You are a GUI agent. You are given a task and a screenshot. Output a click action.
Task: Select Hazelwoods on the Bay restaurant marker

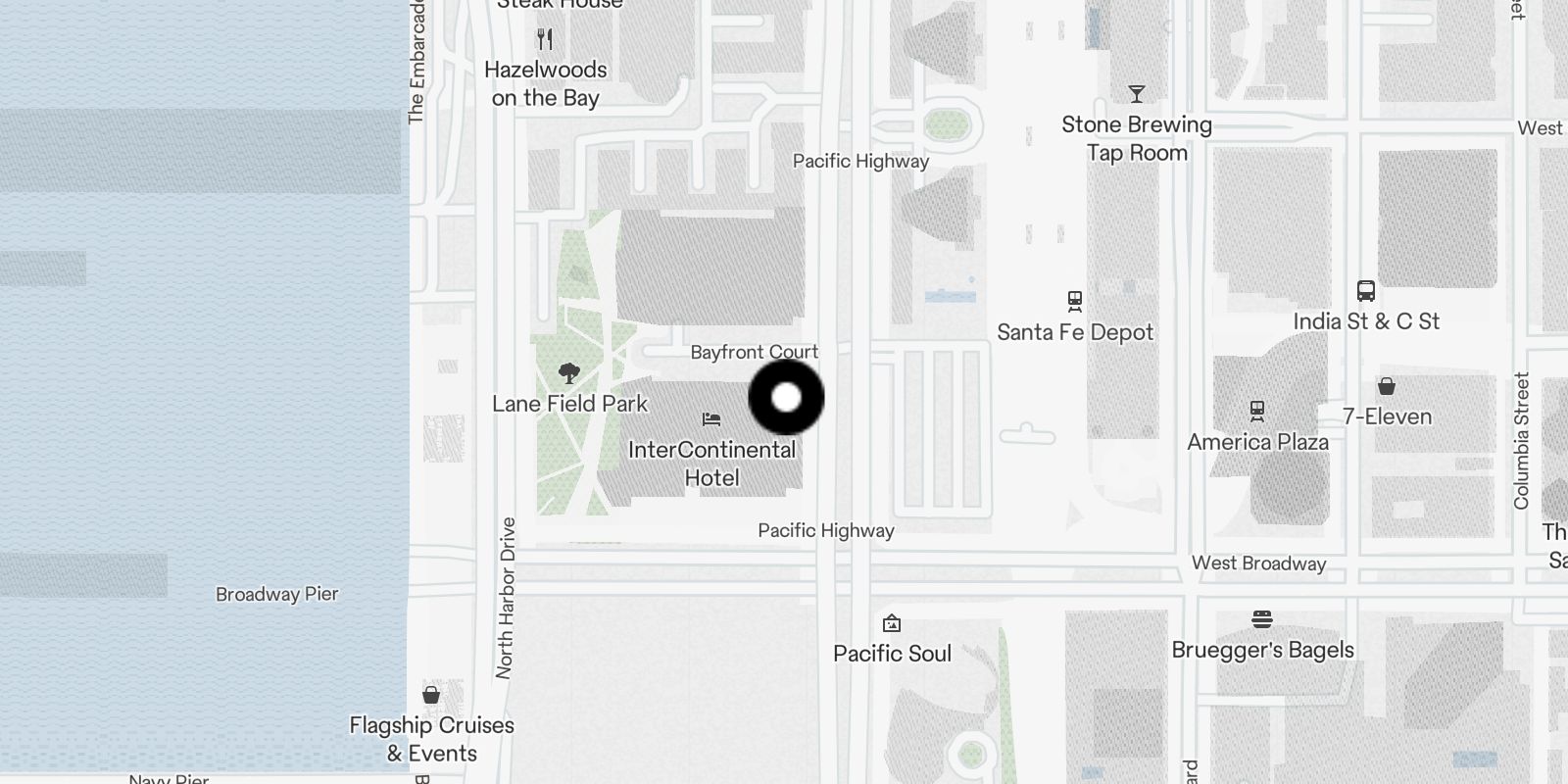coord(545,40)
